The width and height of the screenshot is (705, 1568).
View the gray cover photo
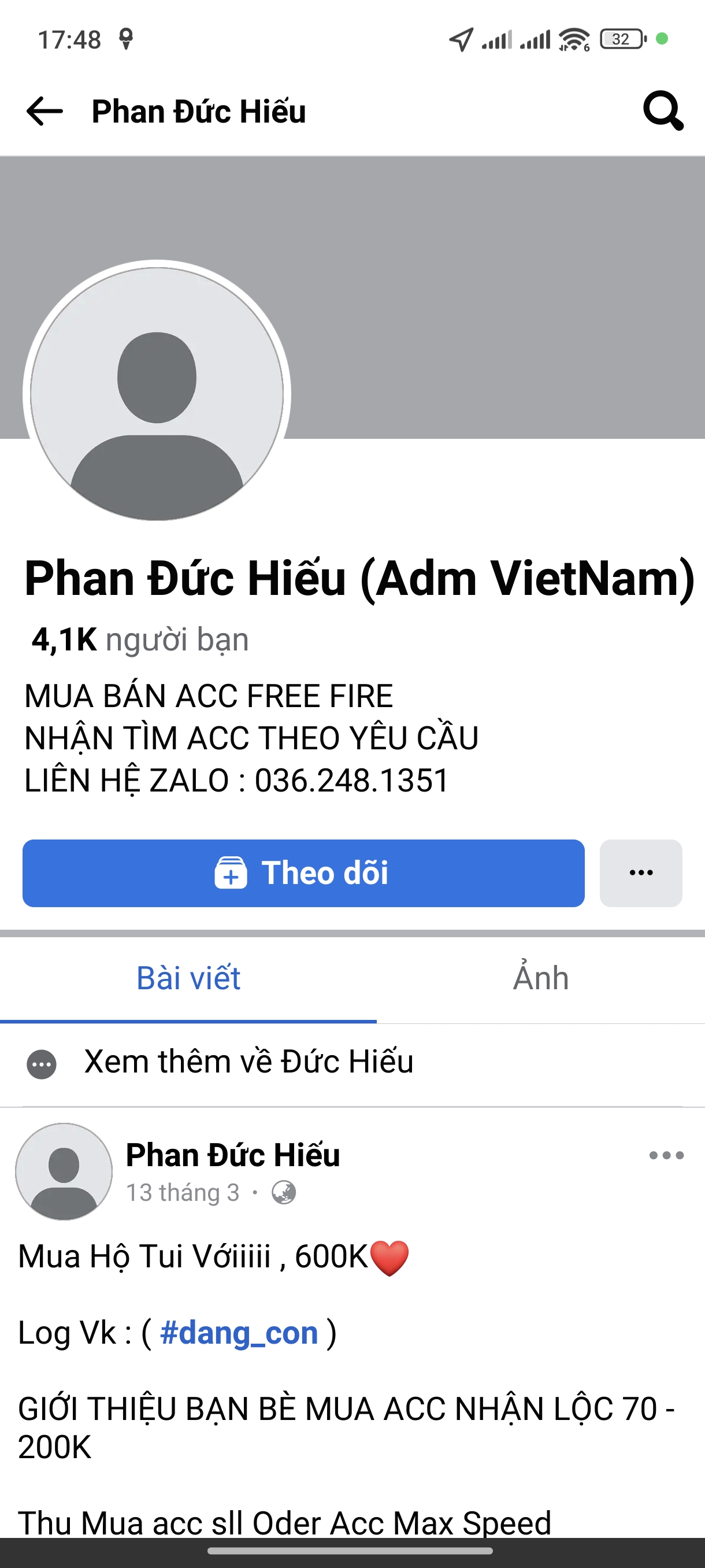pos(487,292)
